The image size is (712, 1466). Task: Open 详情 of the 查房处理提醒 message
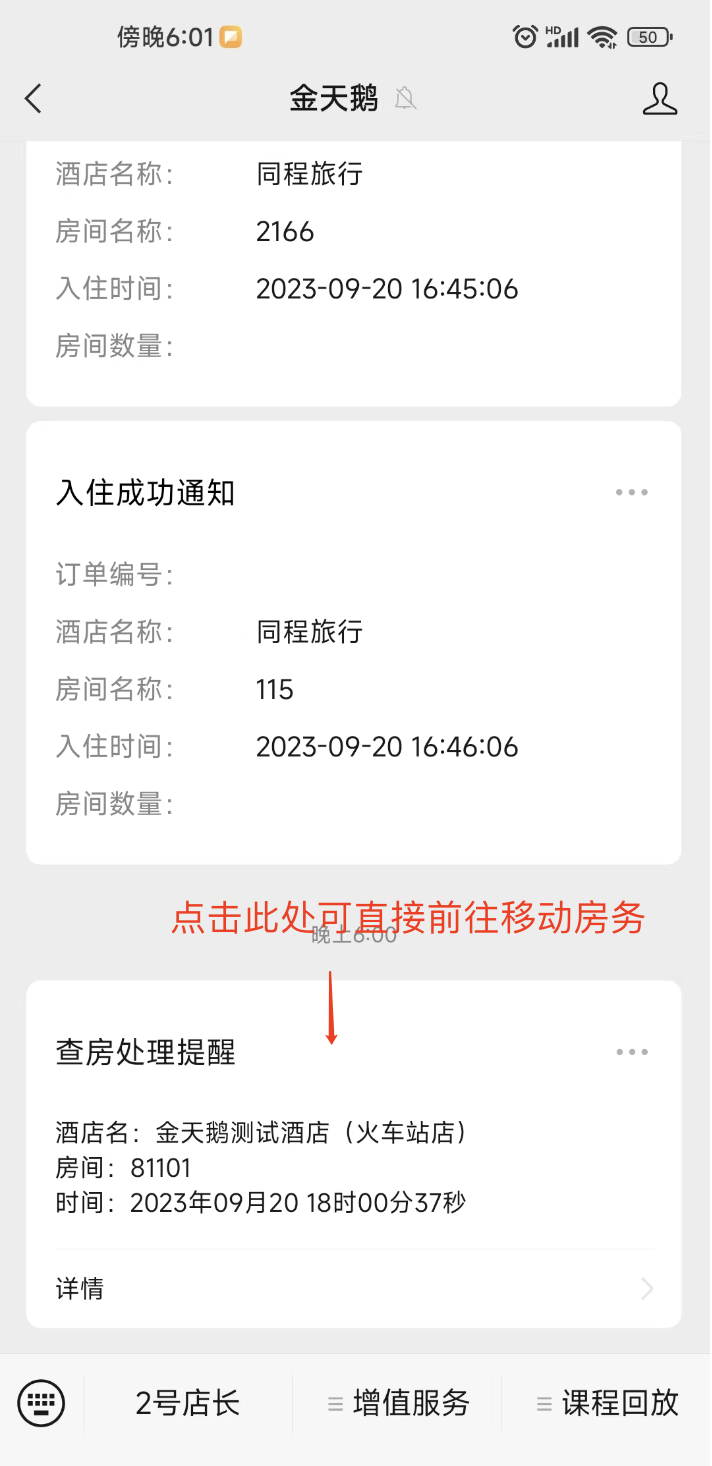(354, 1288)
